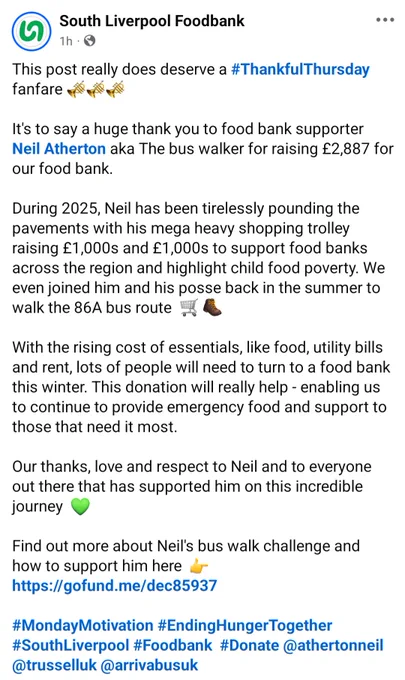Tap the #EndingHungerTogether hashtag
The width and height of the screenshot is (405, 680).
(245, 625)
